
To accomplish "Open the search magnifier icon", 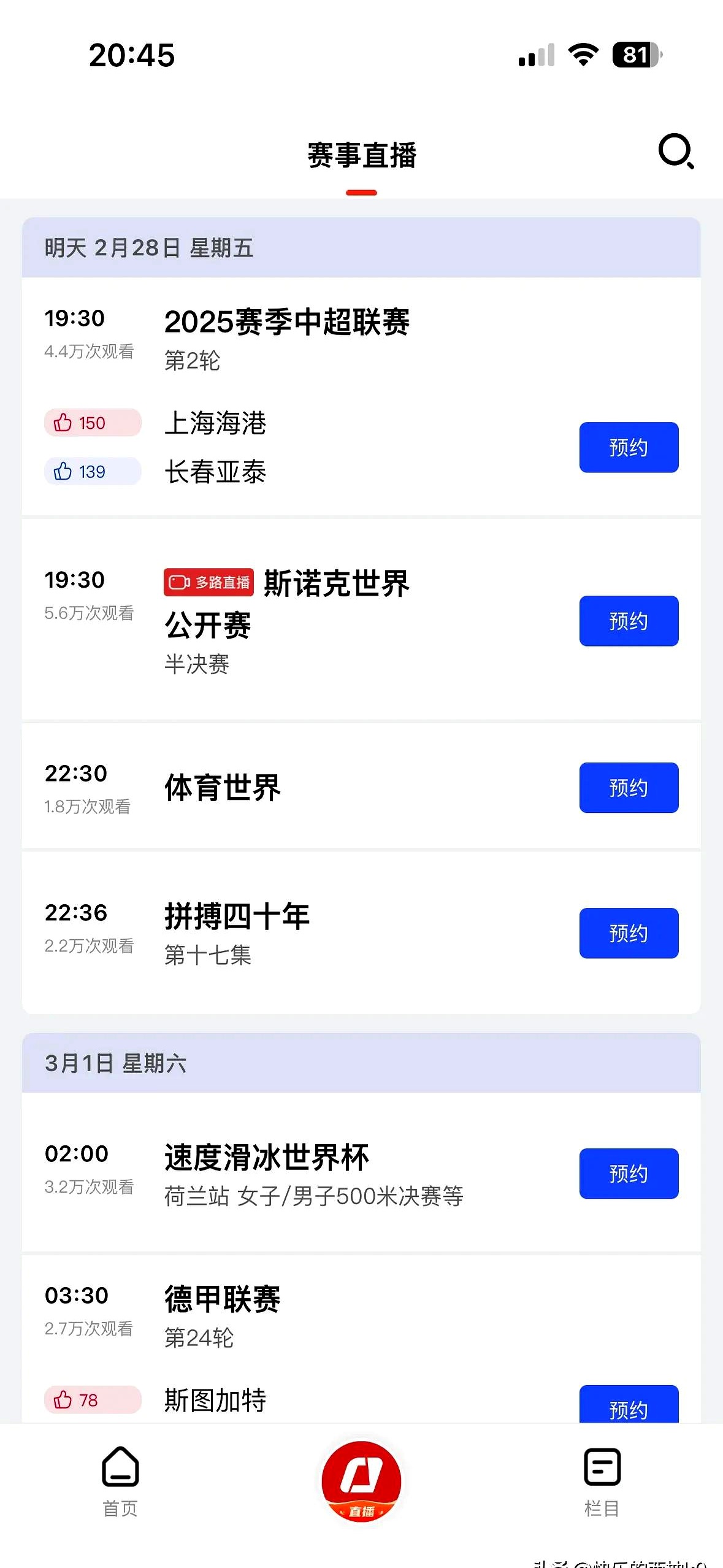I will click(x=676, y=153).
